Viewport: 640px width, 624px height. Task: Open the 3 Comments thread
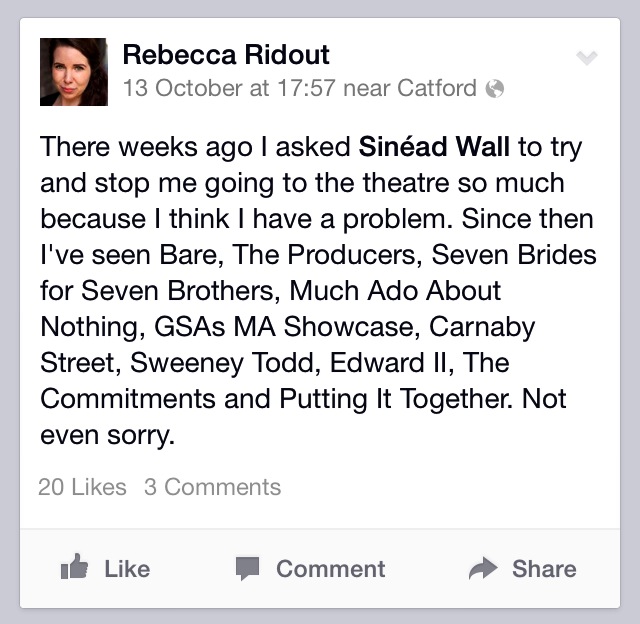click(212, 487)
